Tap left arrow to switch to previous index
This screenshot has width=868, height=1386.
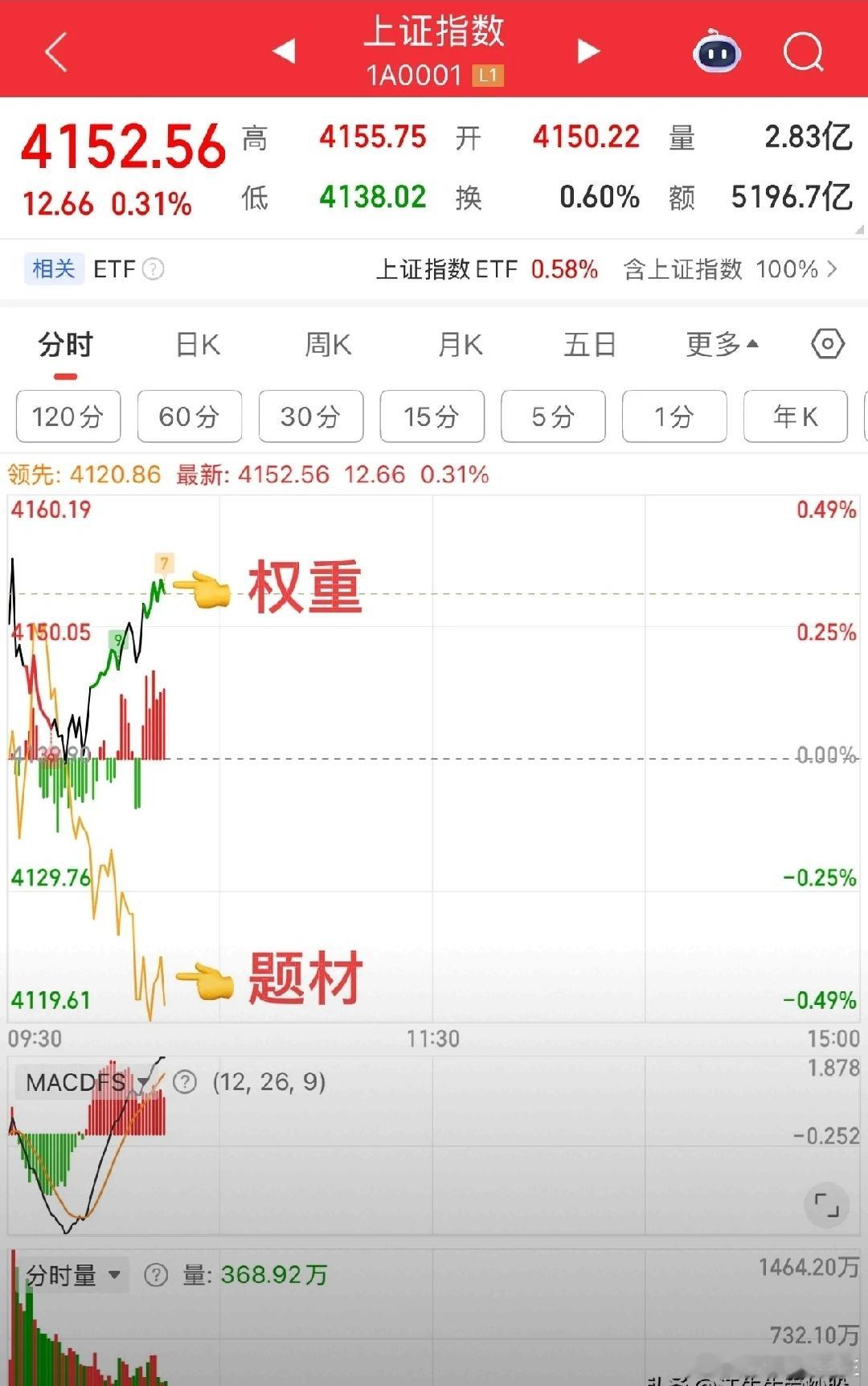coord(283,50)
